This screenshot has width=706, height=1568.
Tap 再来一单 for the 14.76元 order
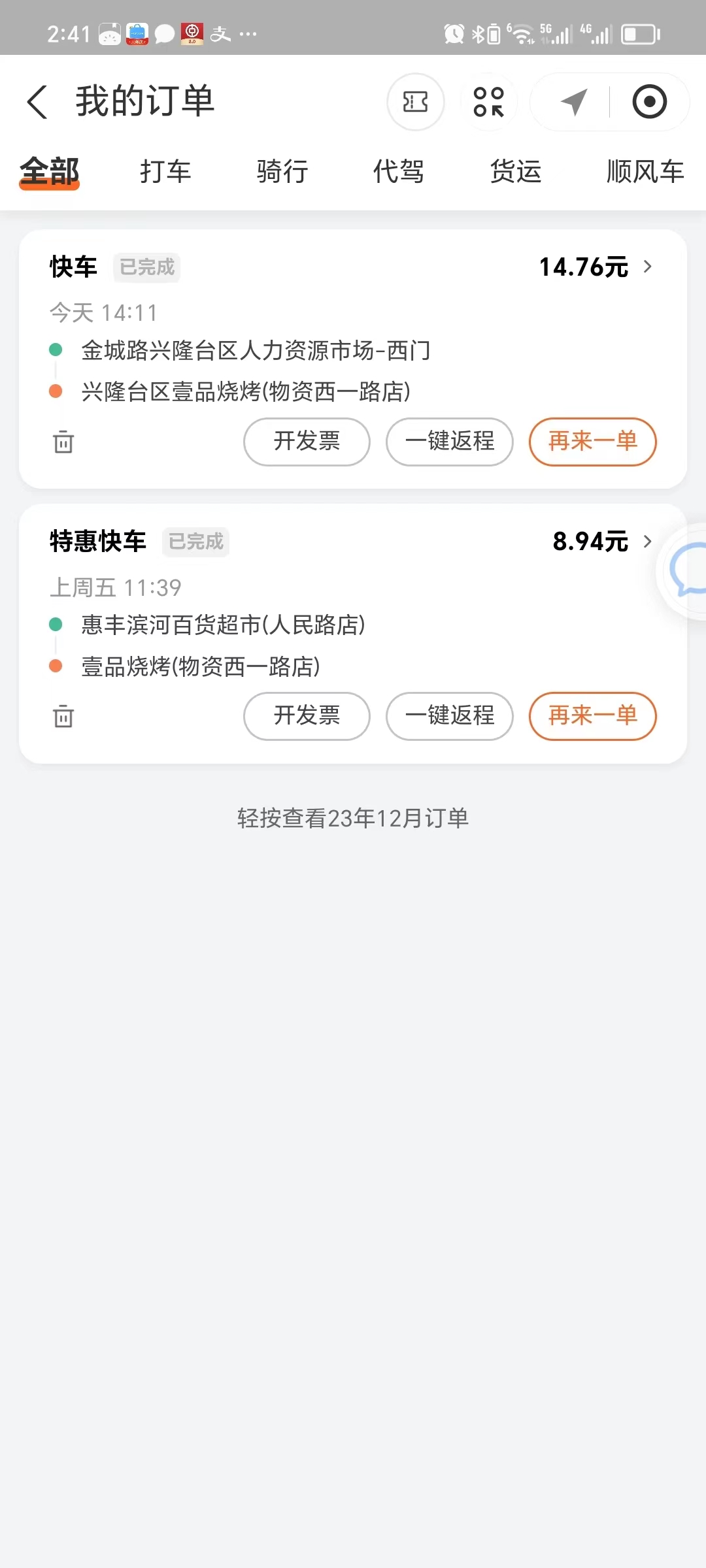592,442
